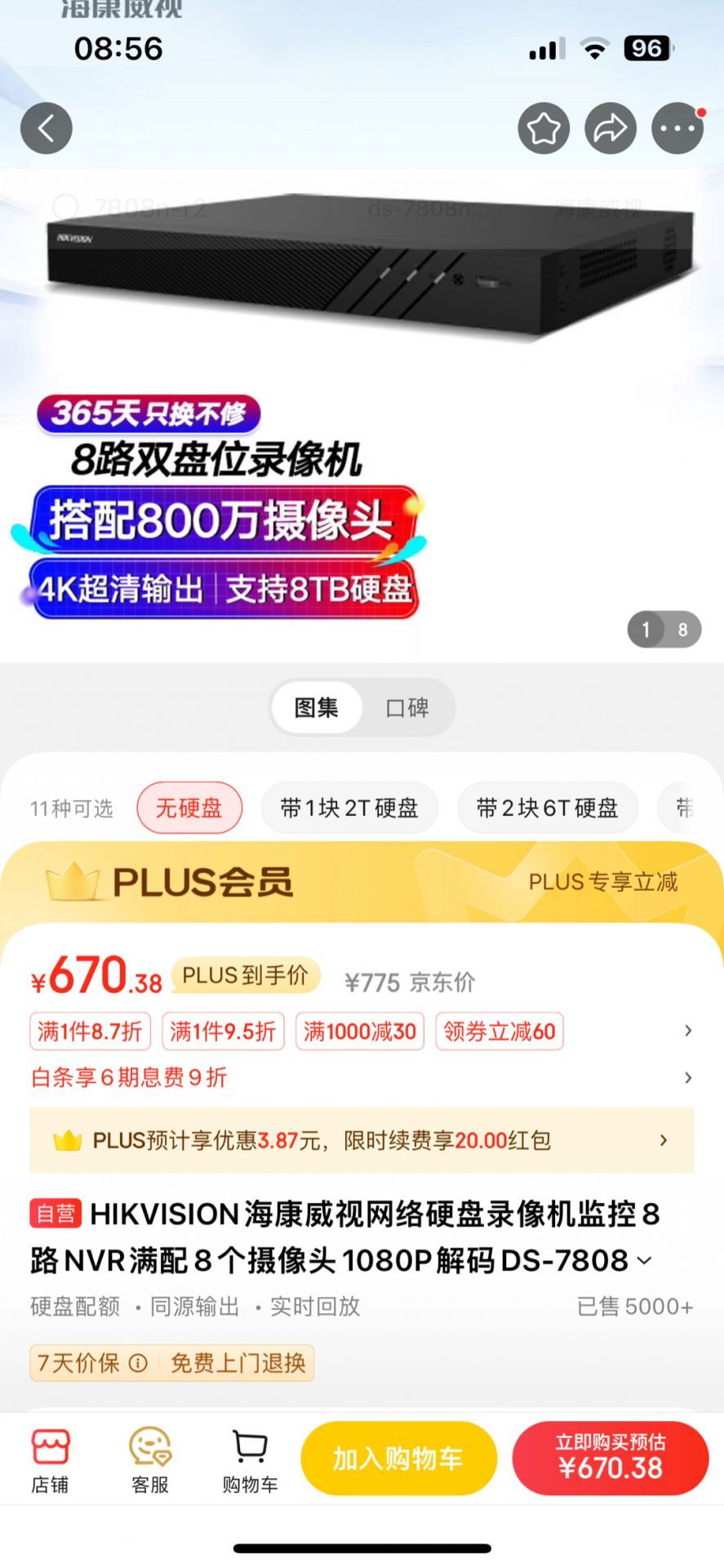This screenshot has height=1568, width=724.
Task: Open the three-dot more menu
Action: point(677,128)
